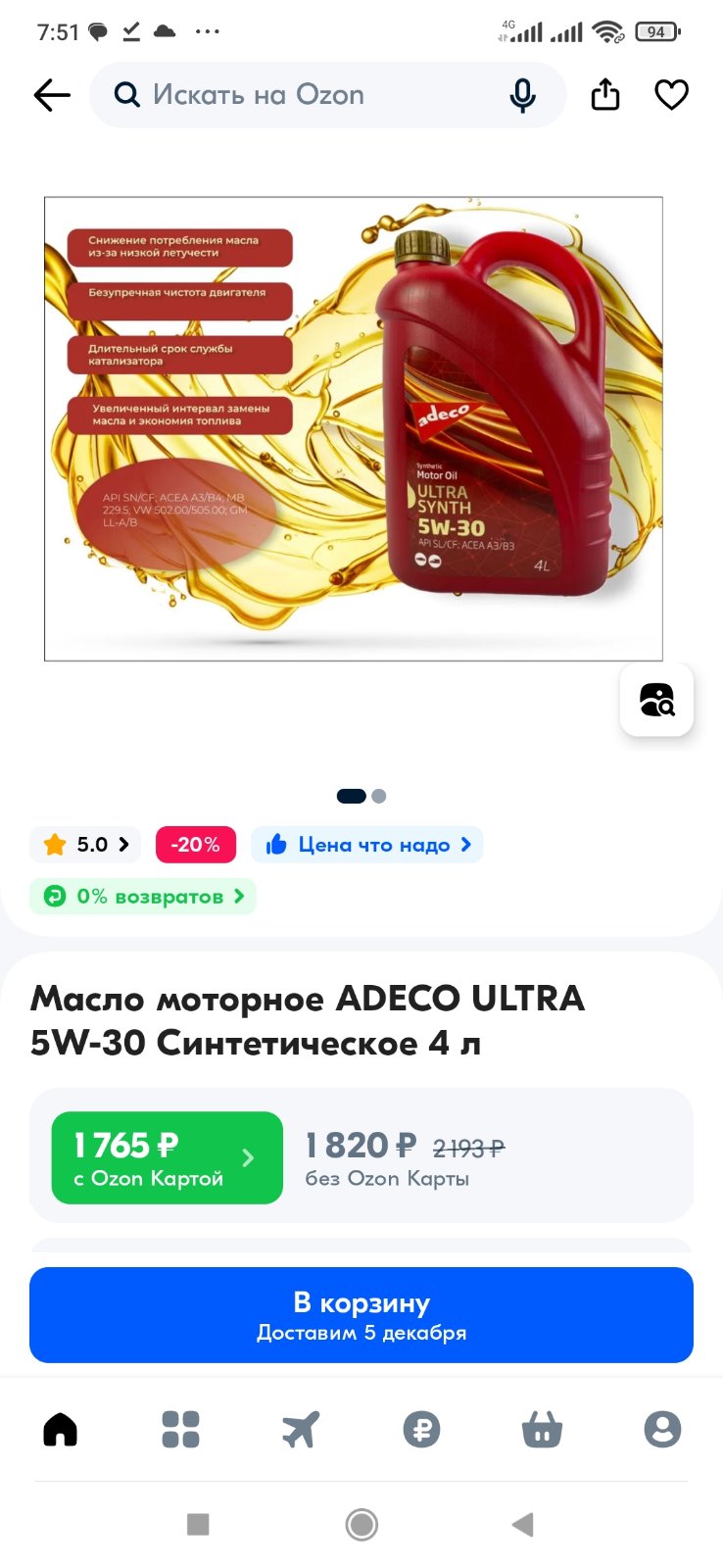723x1568 pixels.
Task: Add the product to favorites
Action: coord(671,95)
